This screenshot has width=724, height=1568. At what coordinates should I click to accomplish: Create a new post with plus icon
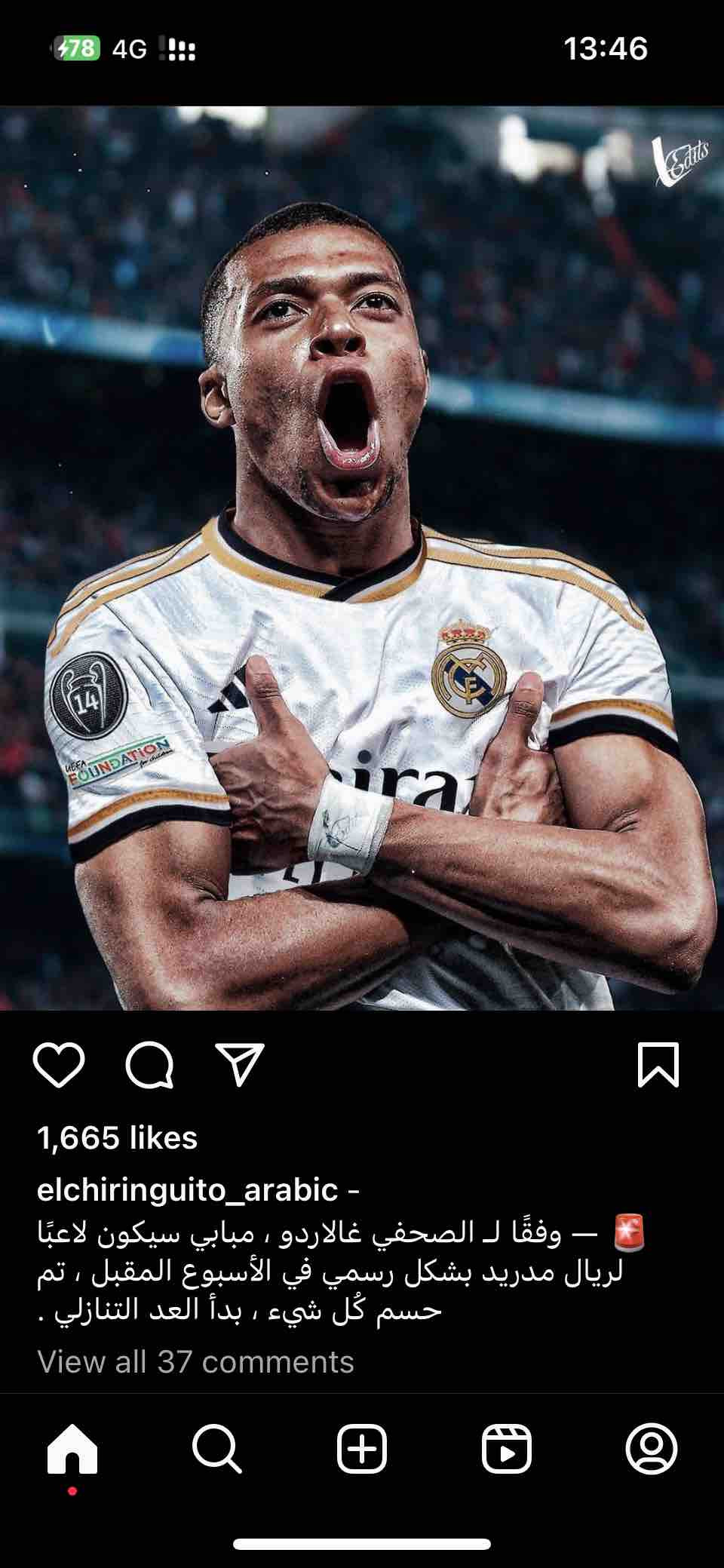[362, 1450]
